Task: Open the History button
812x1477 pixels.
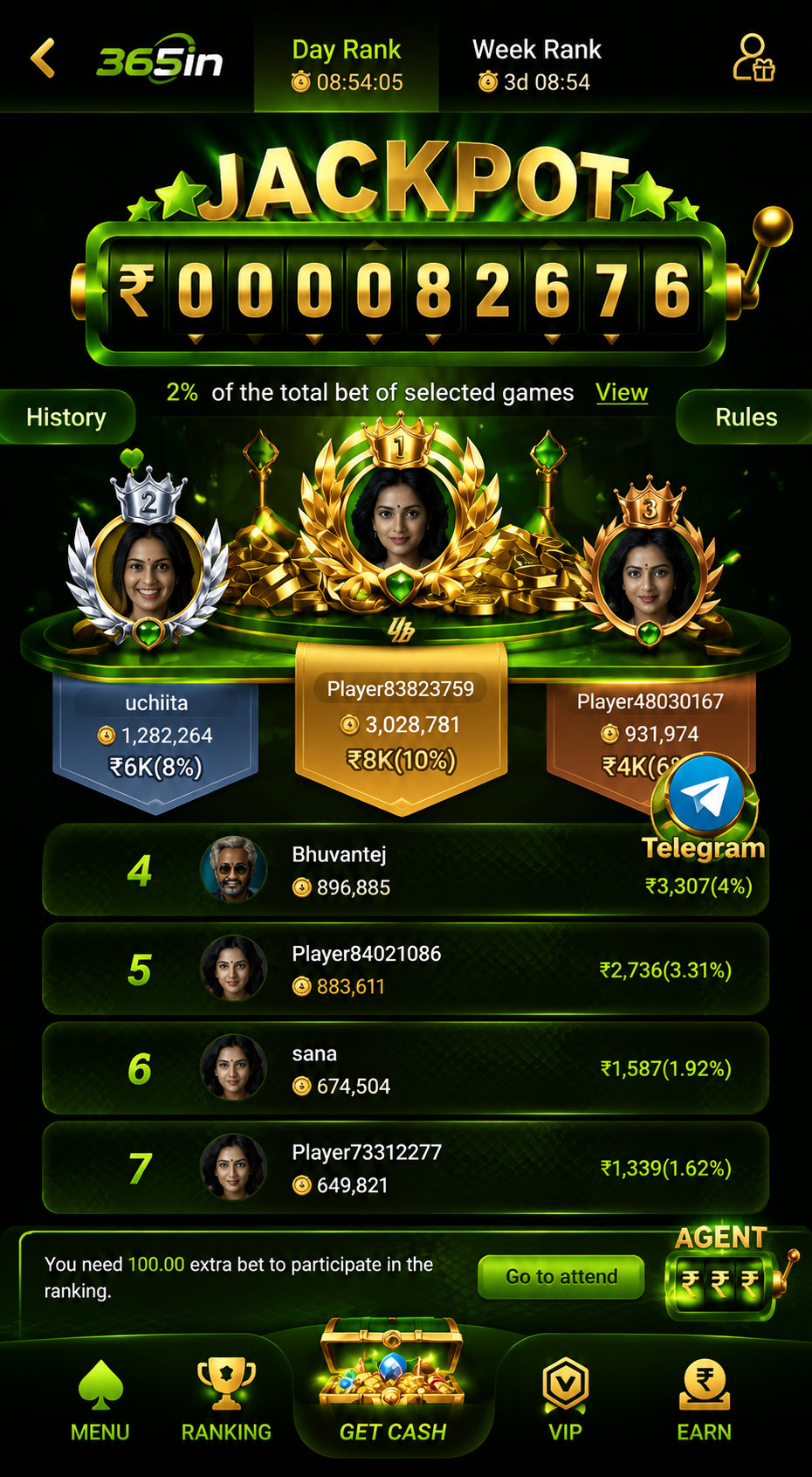Action: tap(66, 417)
